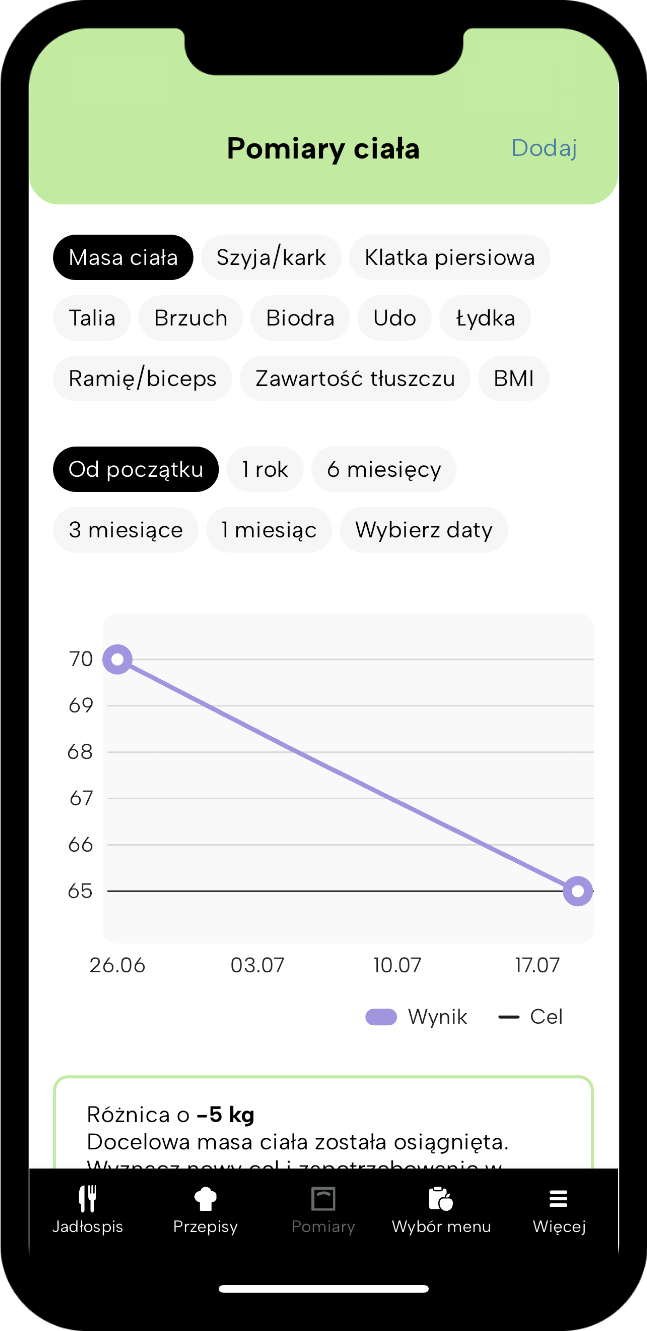
Task: Choose the Klatka piersiowa chip
Action: click(449, 257)
